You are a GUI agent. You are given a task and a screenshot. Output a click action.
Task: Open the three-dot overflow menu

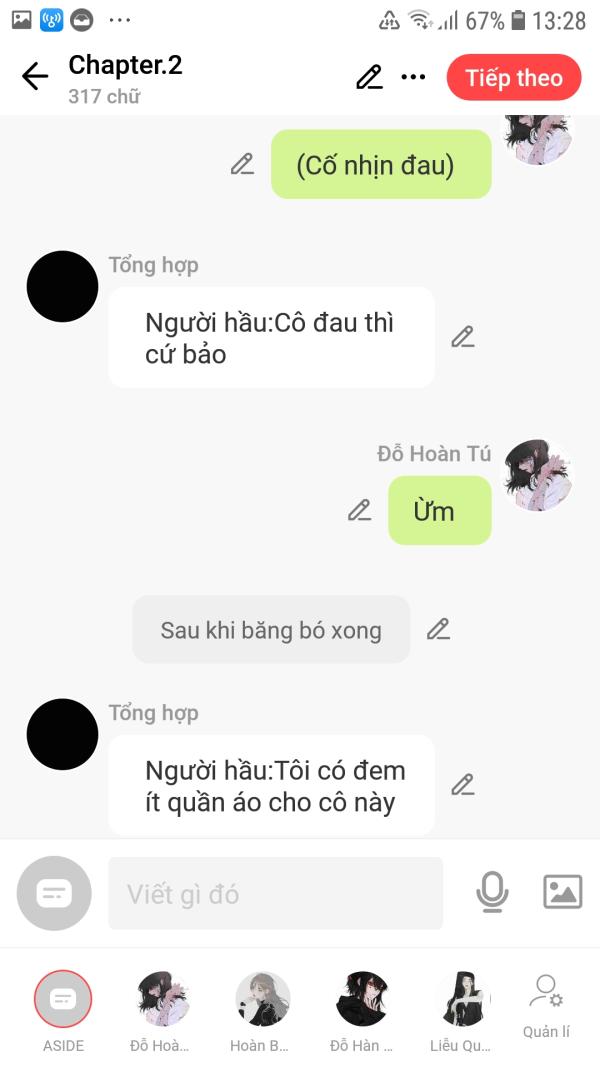click(x=414, y=78)
